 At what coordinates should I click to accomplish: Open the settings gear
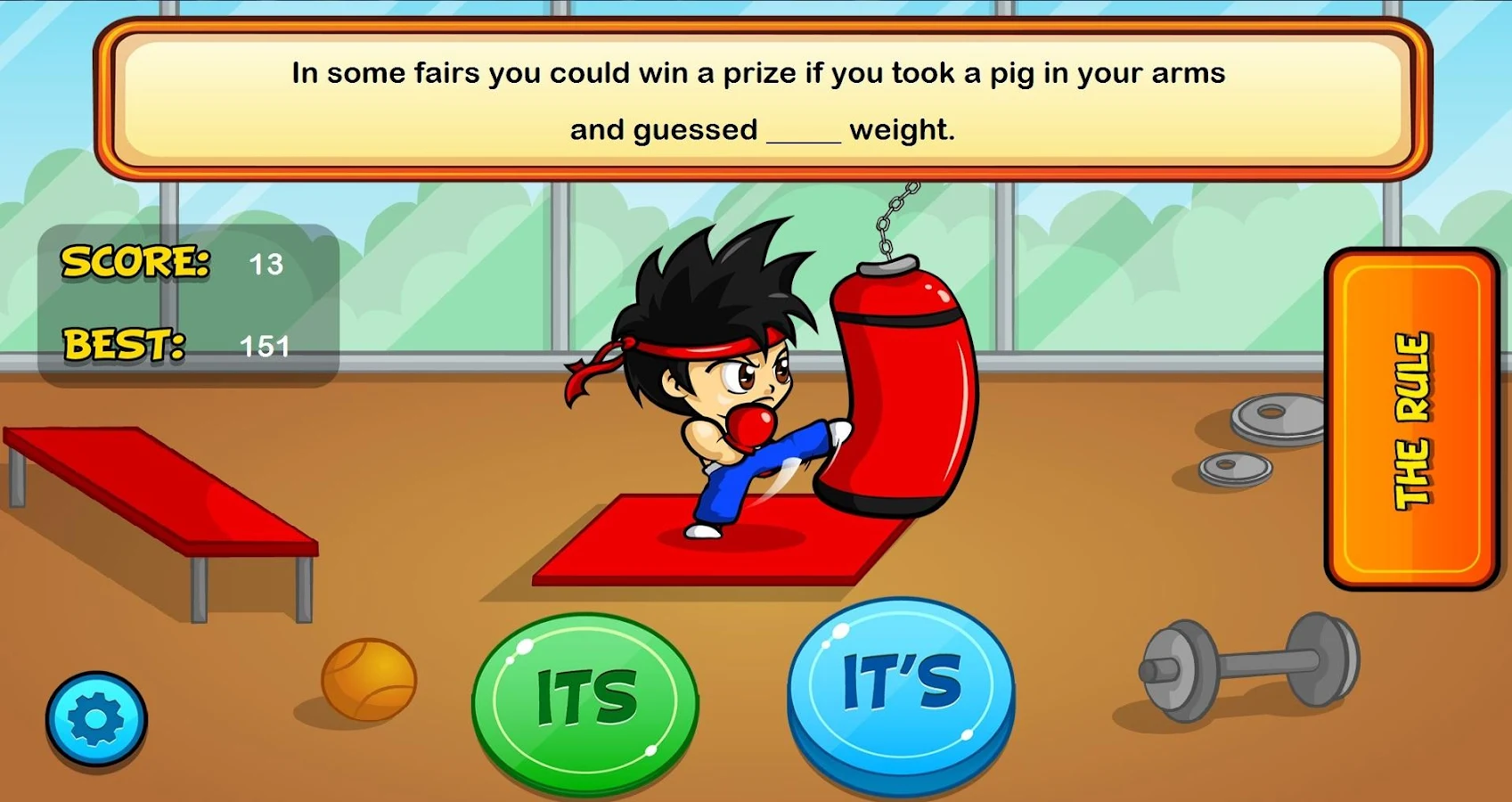click(96, 718)
